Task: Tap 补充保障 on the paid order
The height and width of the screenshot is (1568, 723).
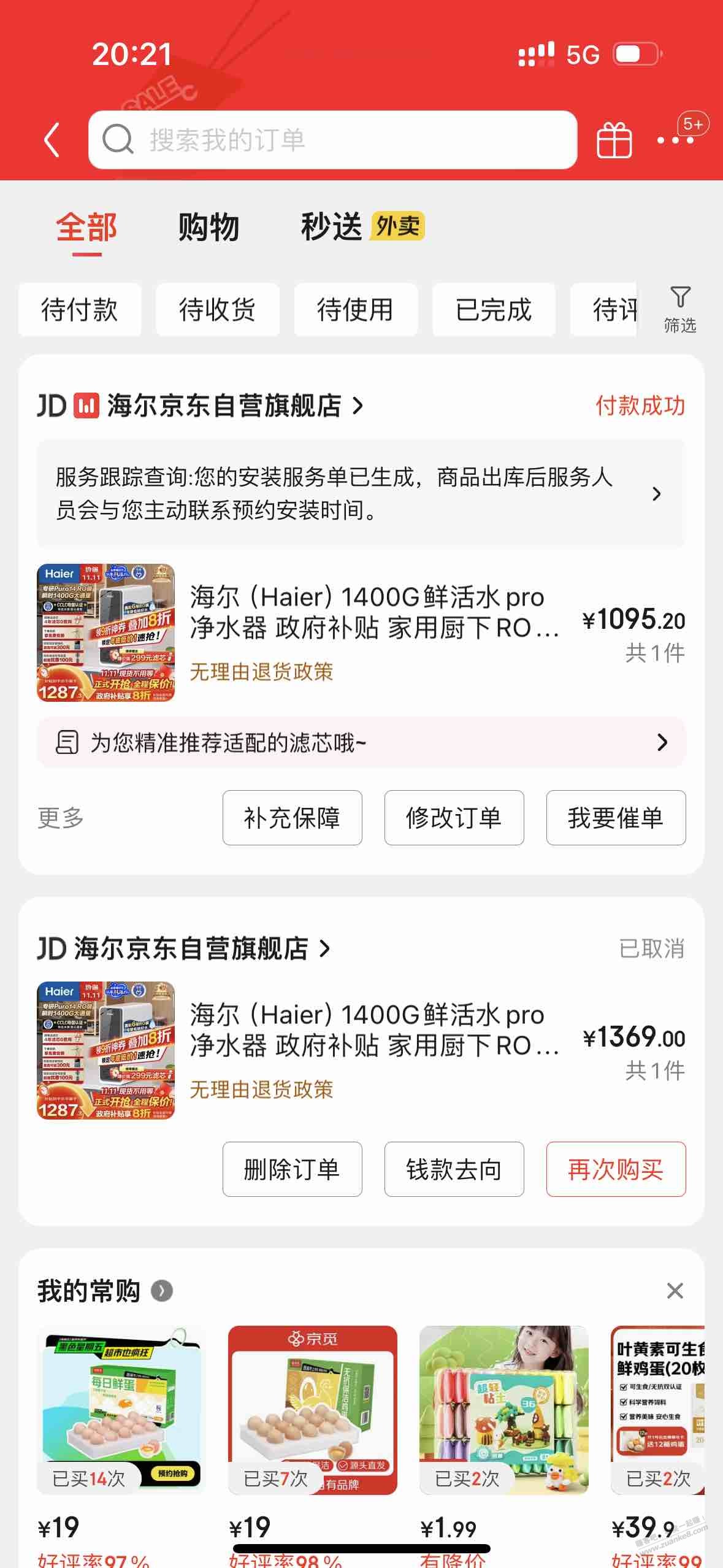Action: click(292, 818)
